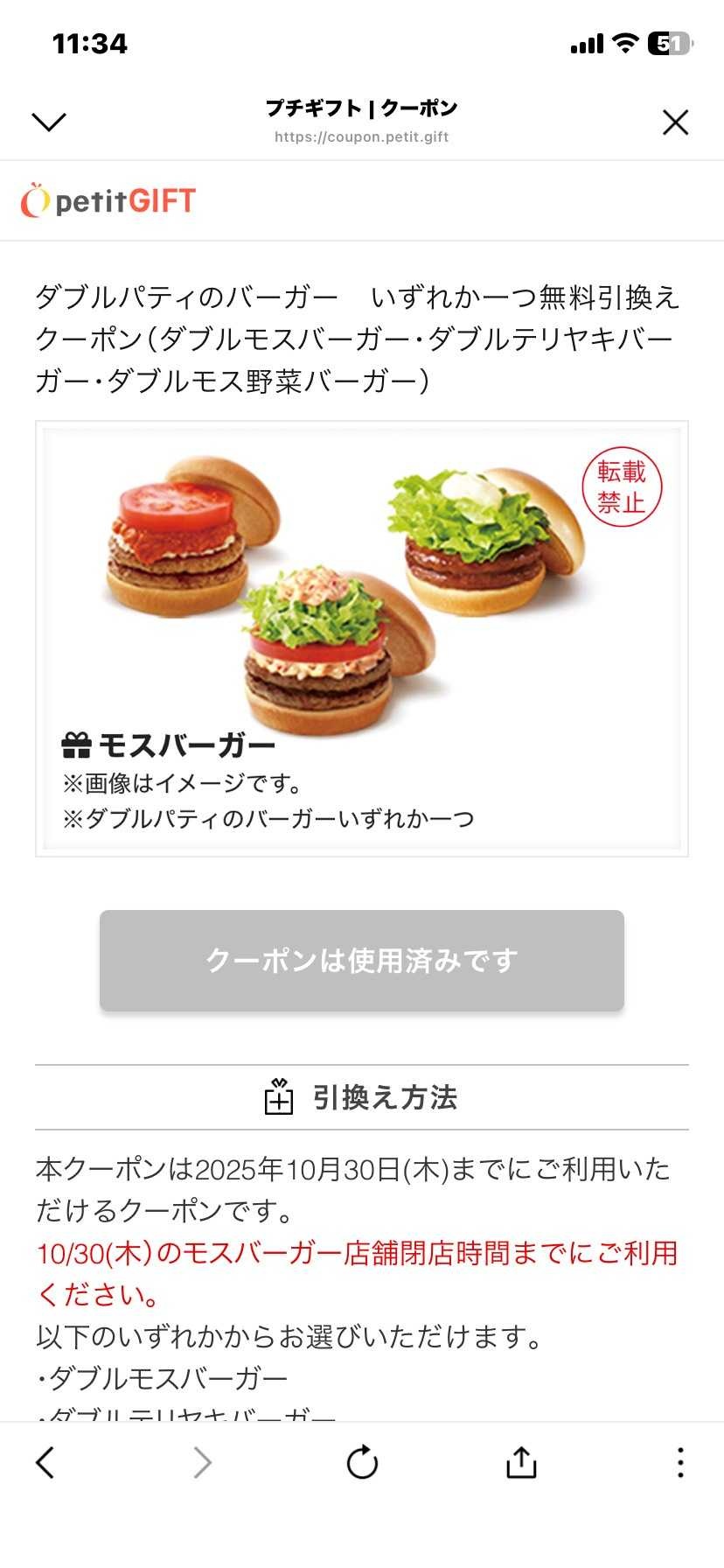
Task: Go back to the previous page
Action: (x=45, y=1462)
